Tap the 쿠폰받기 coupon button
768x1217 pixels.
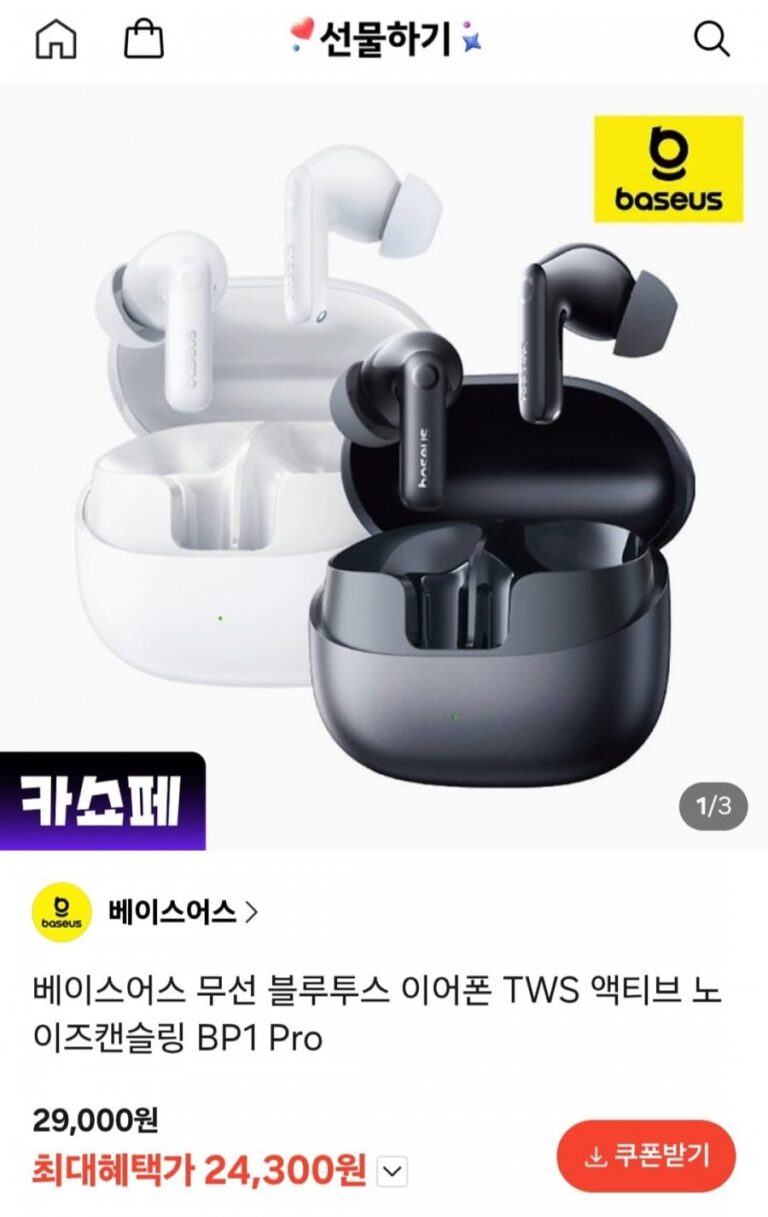646,1156
